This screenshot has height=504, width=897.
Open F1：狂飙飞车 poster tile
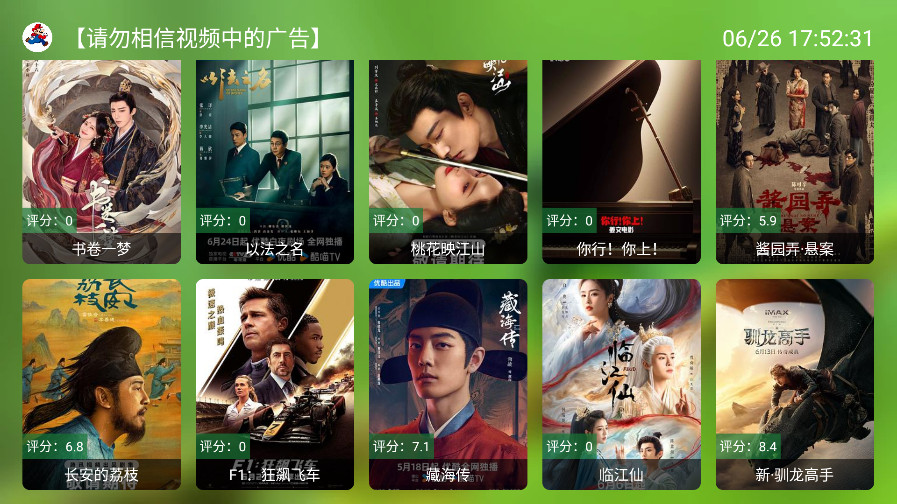tap(274, 385)
